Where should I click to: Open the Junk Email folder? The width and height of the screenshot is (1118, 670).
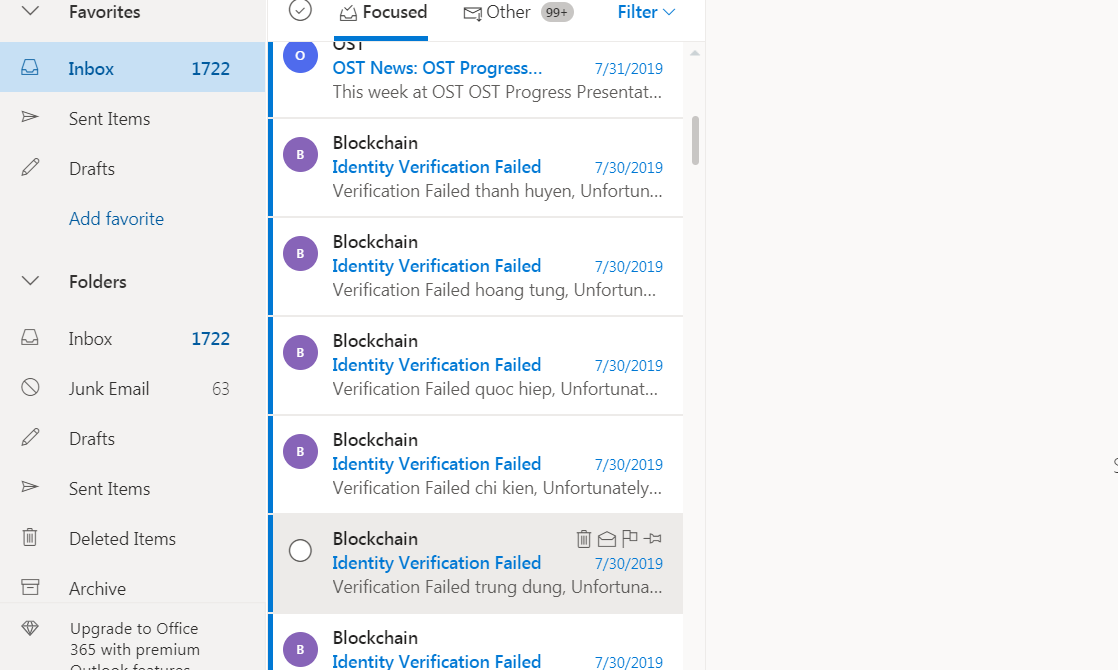pos(109,389)
